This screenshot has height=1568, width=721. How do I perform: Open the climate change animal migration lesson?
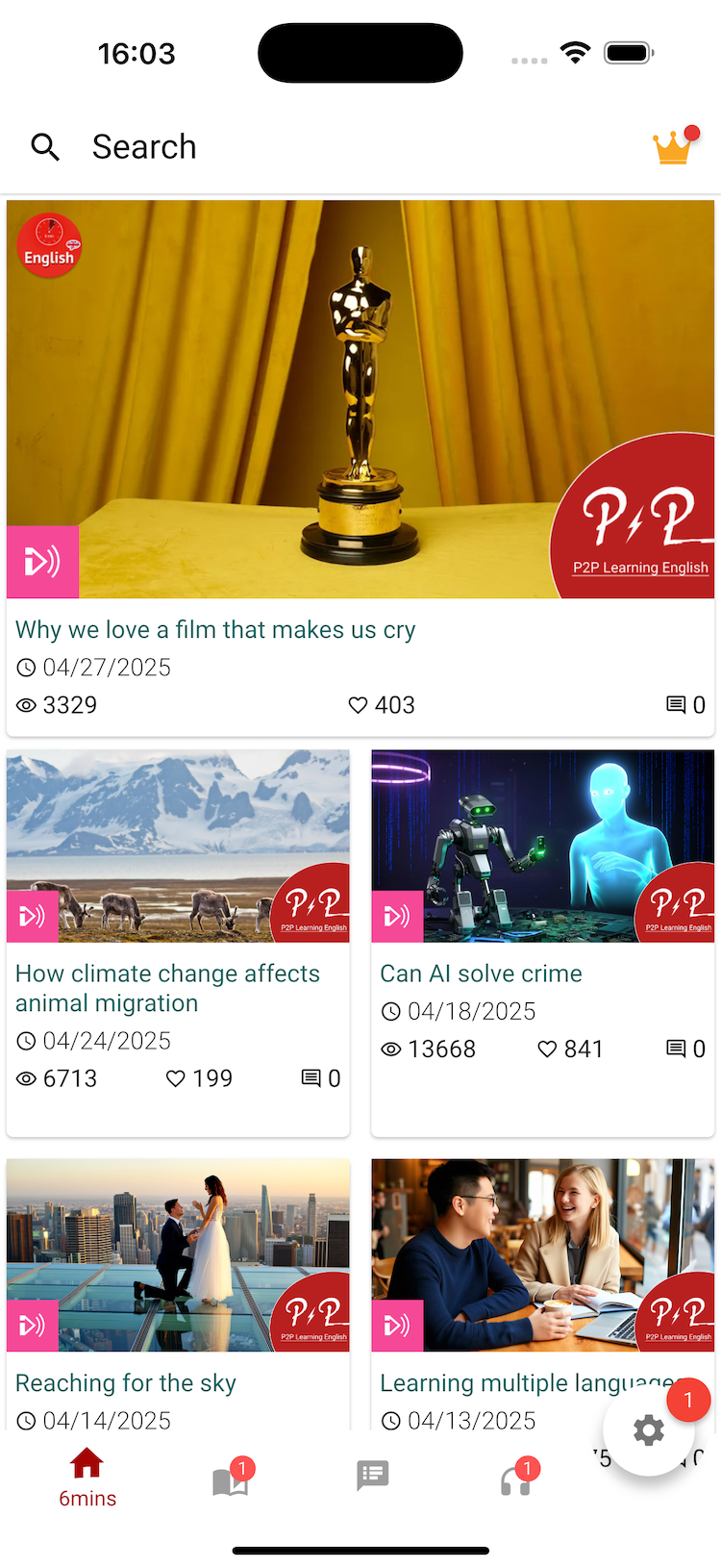click(x=167, y=988)
